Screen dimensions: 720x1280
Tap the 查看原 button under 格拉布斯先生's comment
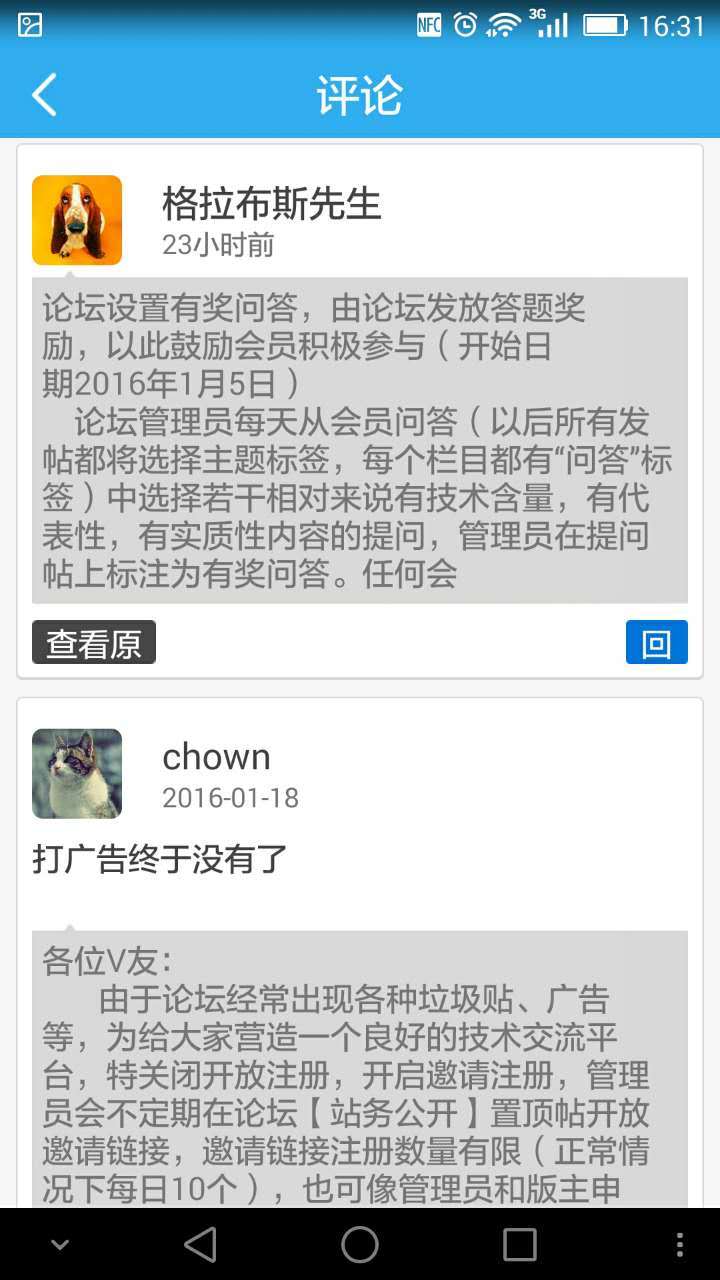pos(94,643)
